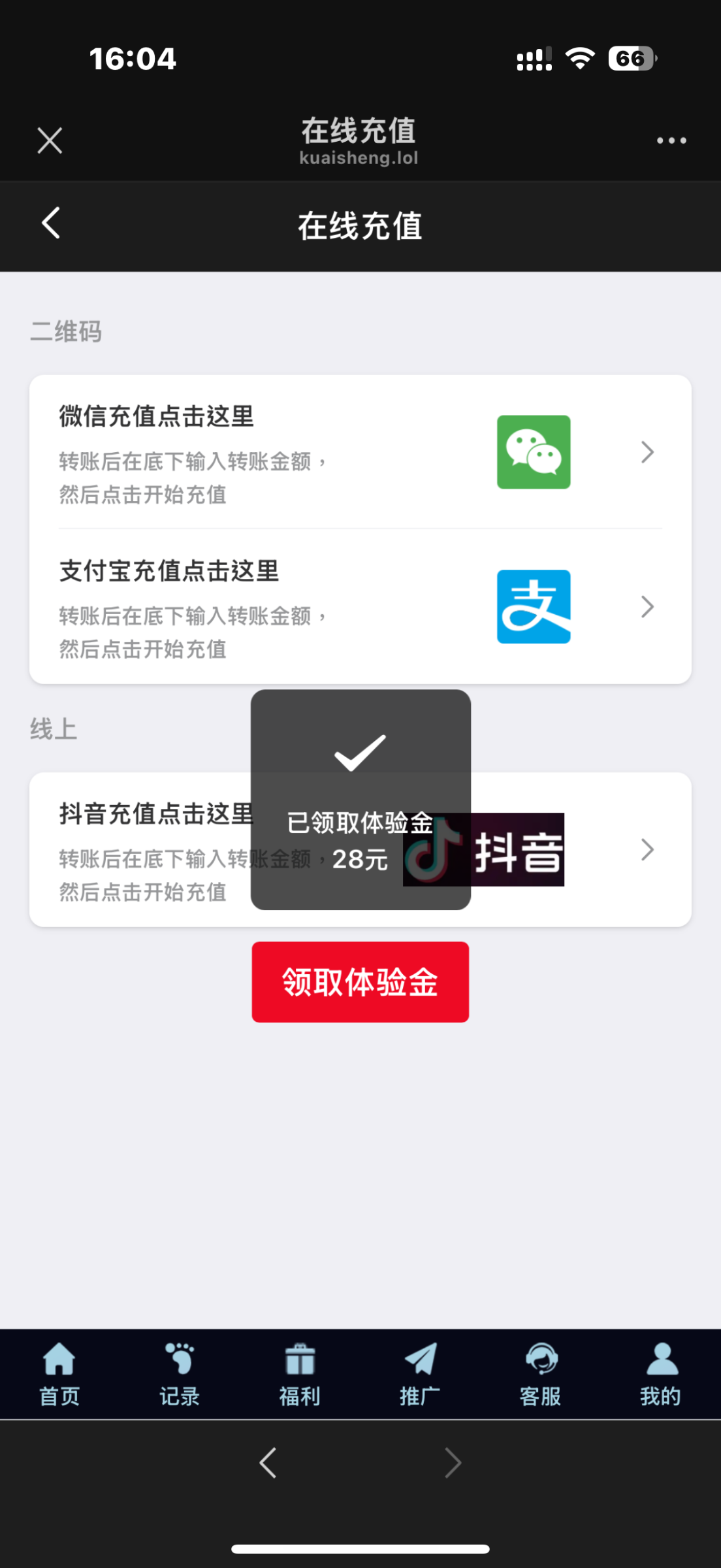Viewport: 721px width, 1568px height.
Task: Close the in-app browser page
Action: [50, 140]
